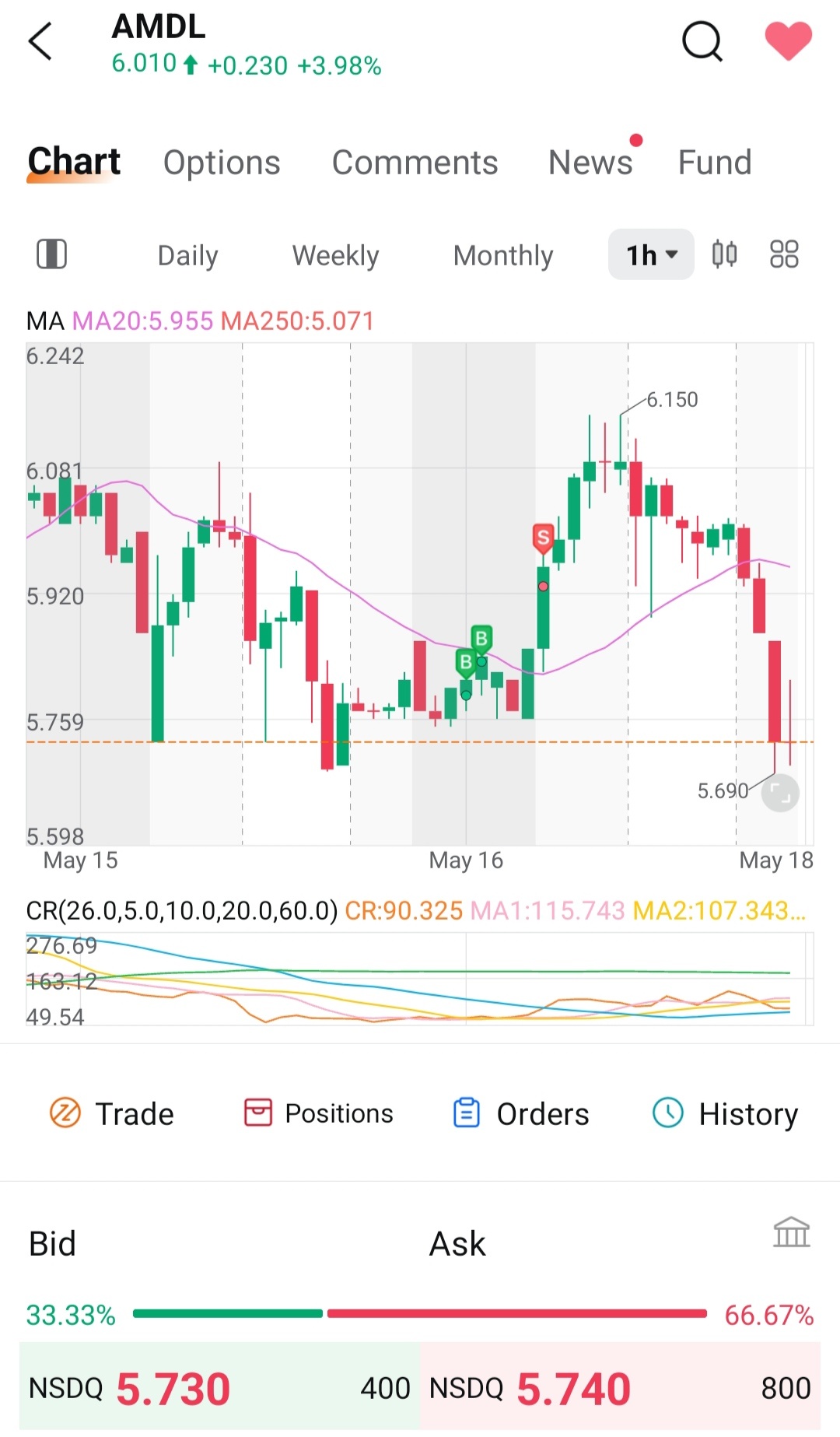Remove AMDL from favorites with the heart
The image size is (840, 1437).
tap(788, 41)
